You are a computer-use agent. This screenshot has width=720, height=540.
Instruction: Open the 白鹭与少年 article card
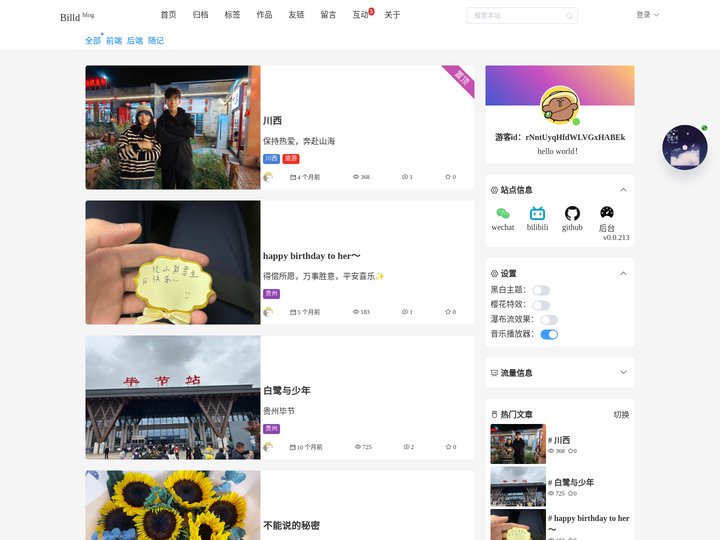(x=286, y=390)
